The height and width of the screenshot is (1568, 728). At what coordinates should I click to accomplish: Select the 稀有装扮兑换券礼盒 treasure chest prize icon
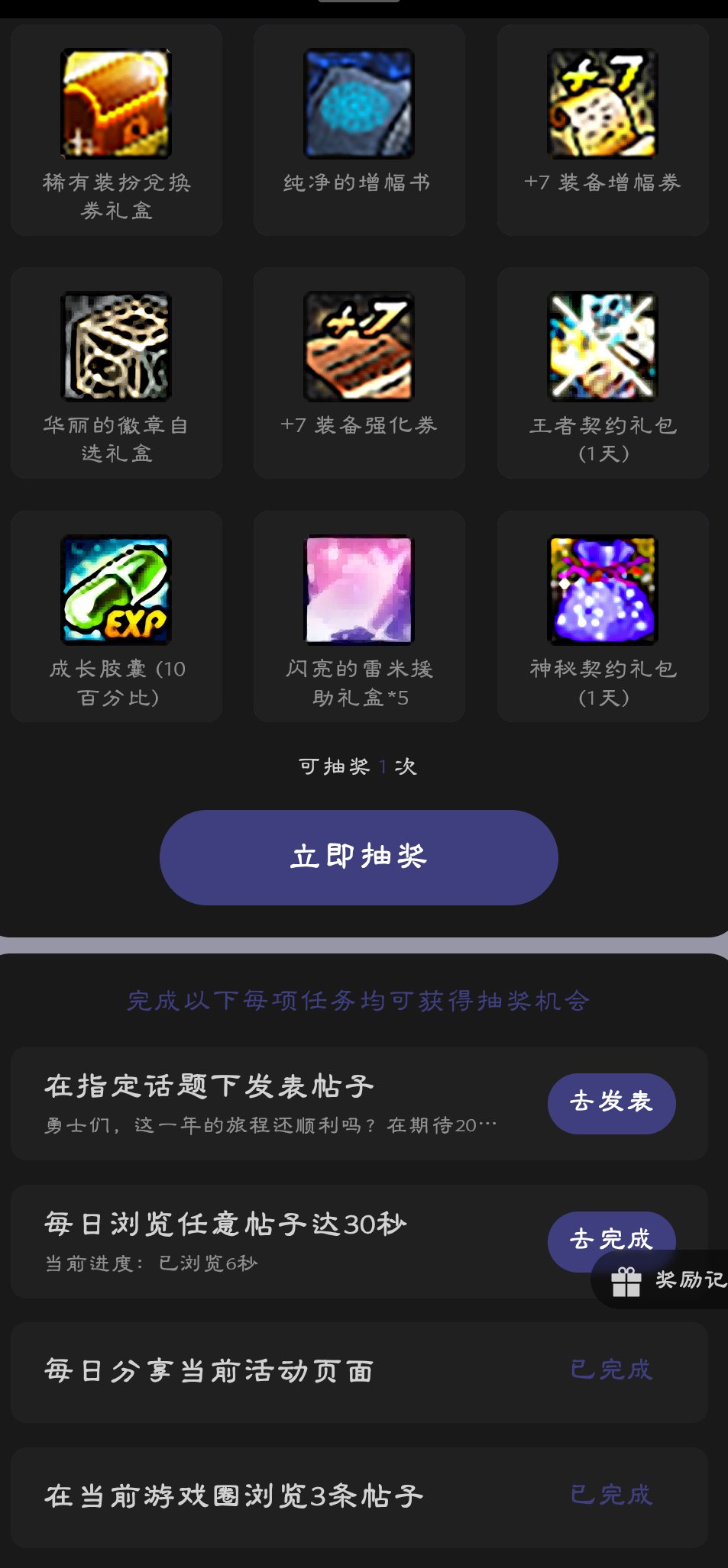click(115, 103)
